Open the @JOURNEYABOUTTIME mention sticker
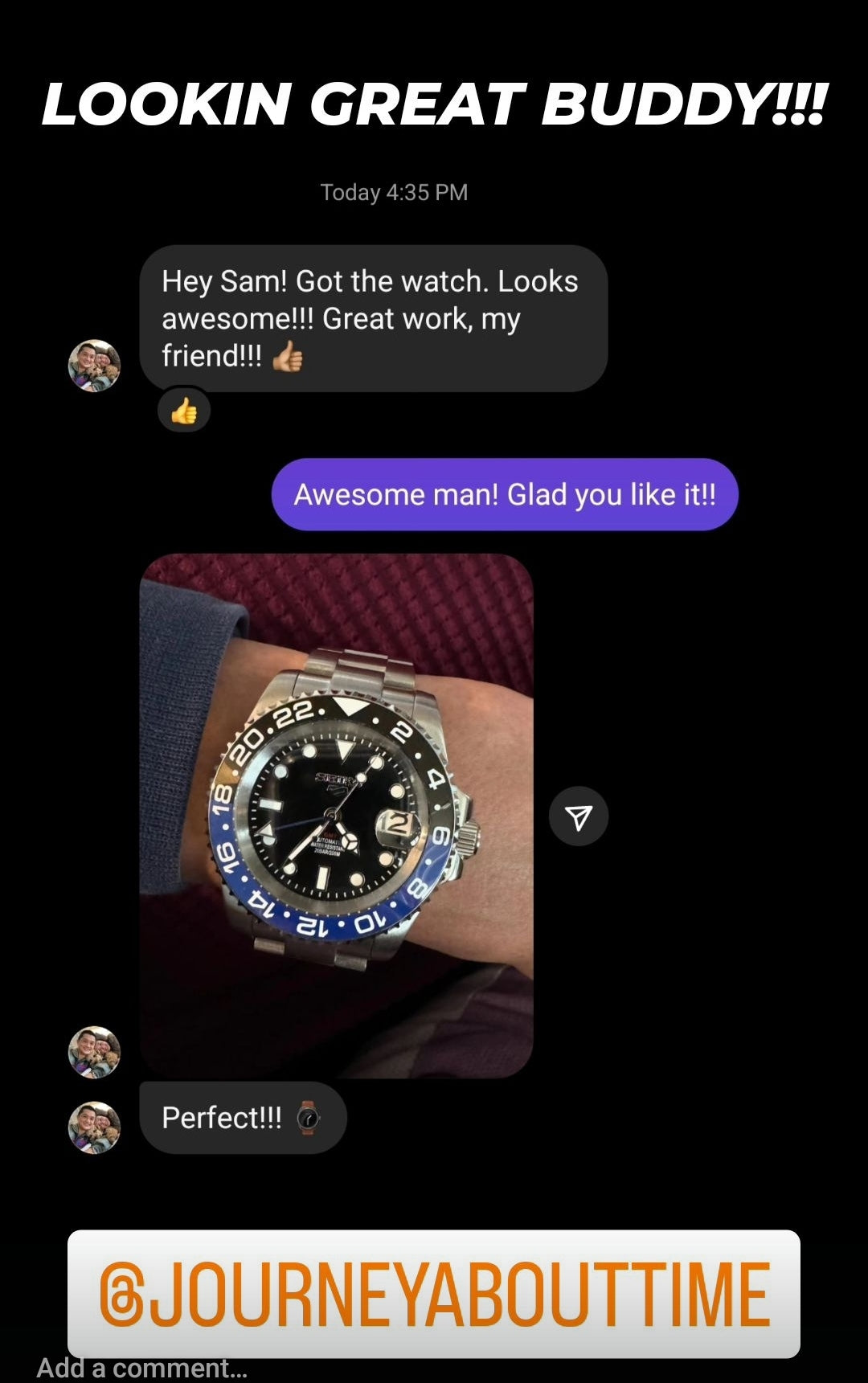Screen dimensions: 868x1383 click(434, 1292)
